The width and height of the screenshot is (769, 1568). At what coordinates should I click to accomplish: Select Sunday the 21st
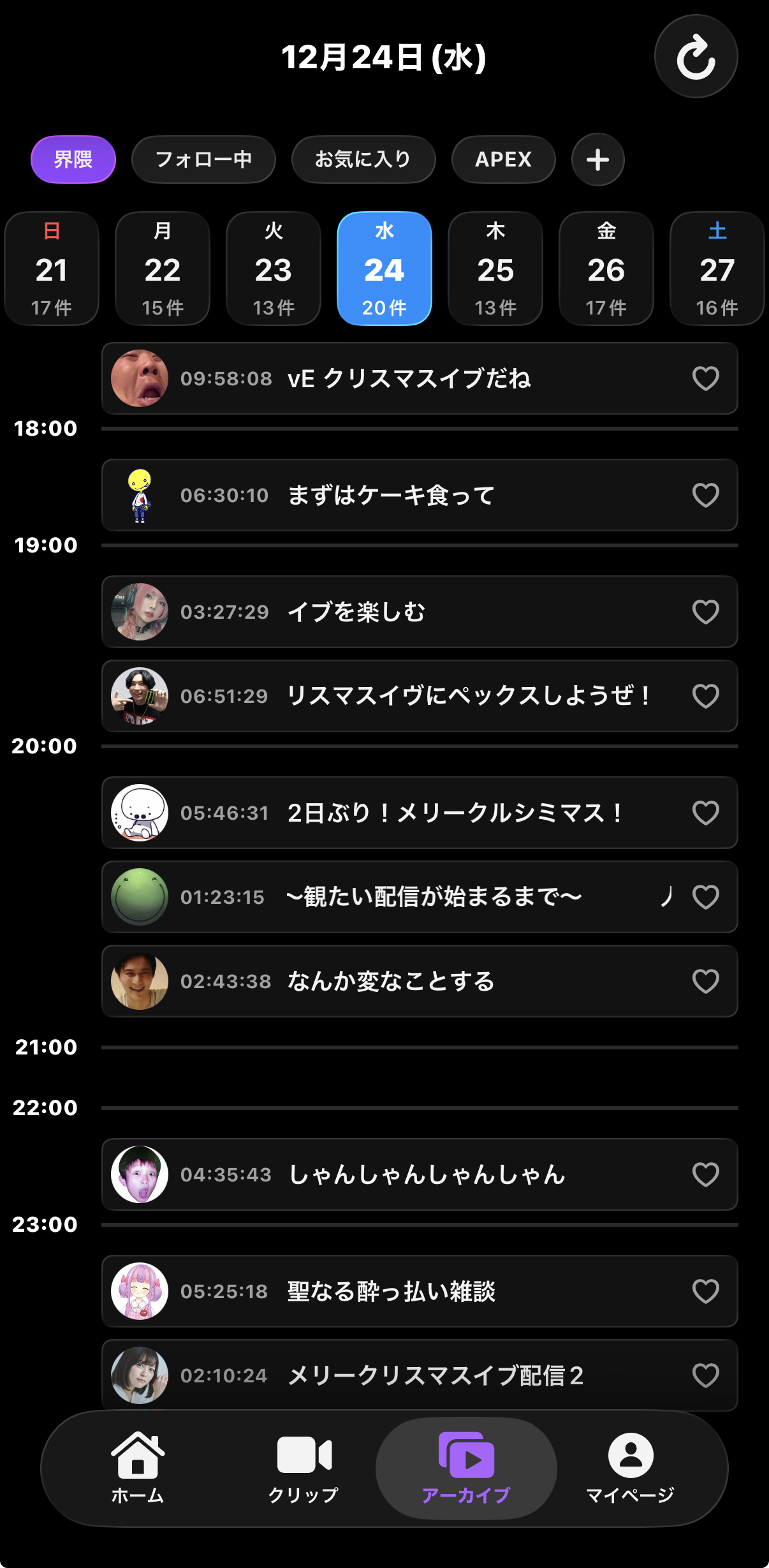coord(52,269)
